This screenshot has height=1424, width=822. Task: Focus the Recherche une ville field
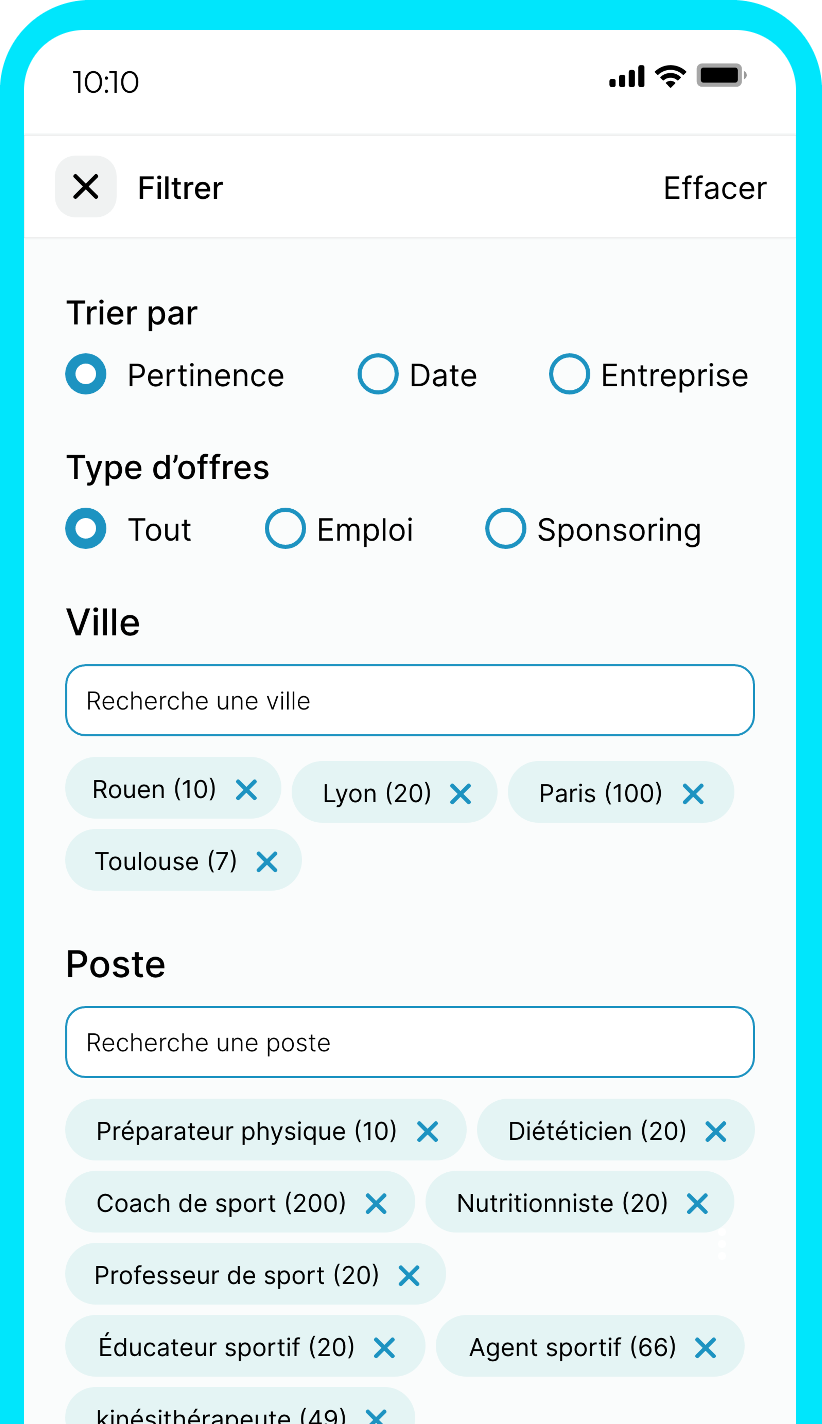pos(410,700)
